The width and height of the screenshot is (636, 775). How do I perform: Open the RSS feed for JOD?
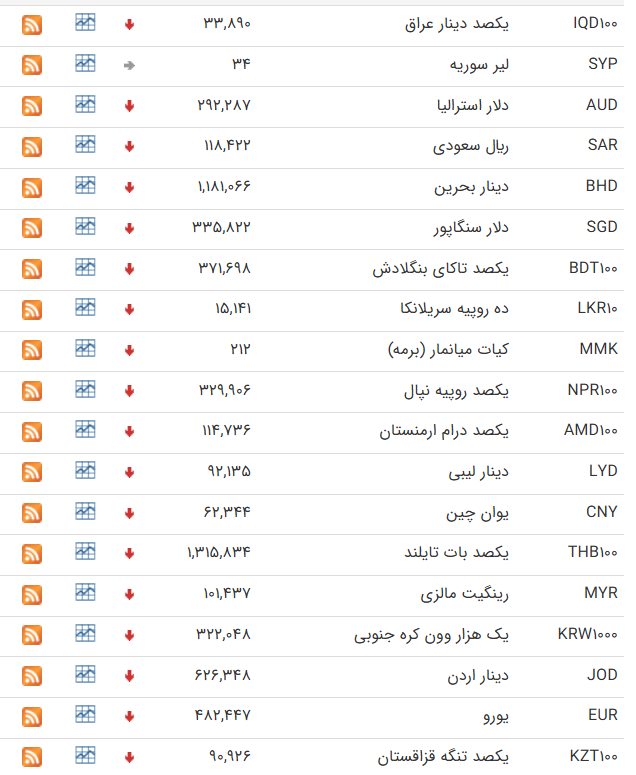[32, 675]
